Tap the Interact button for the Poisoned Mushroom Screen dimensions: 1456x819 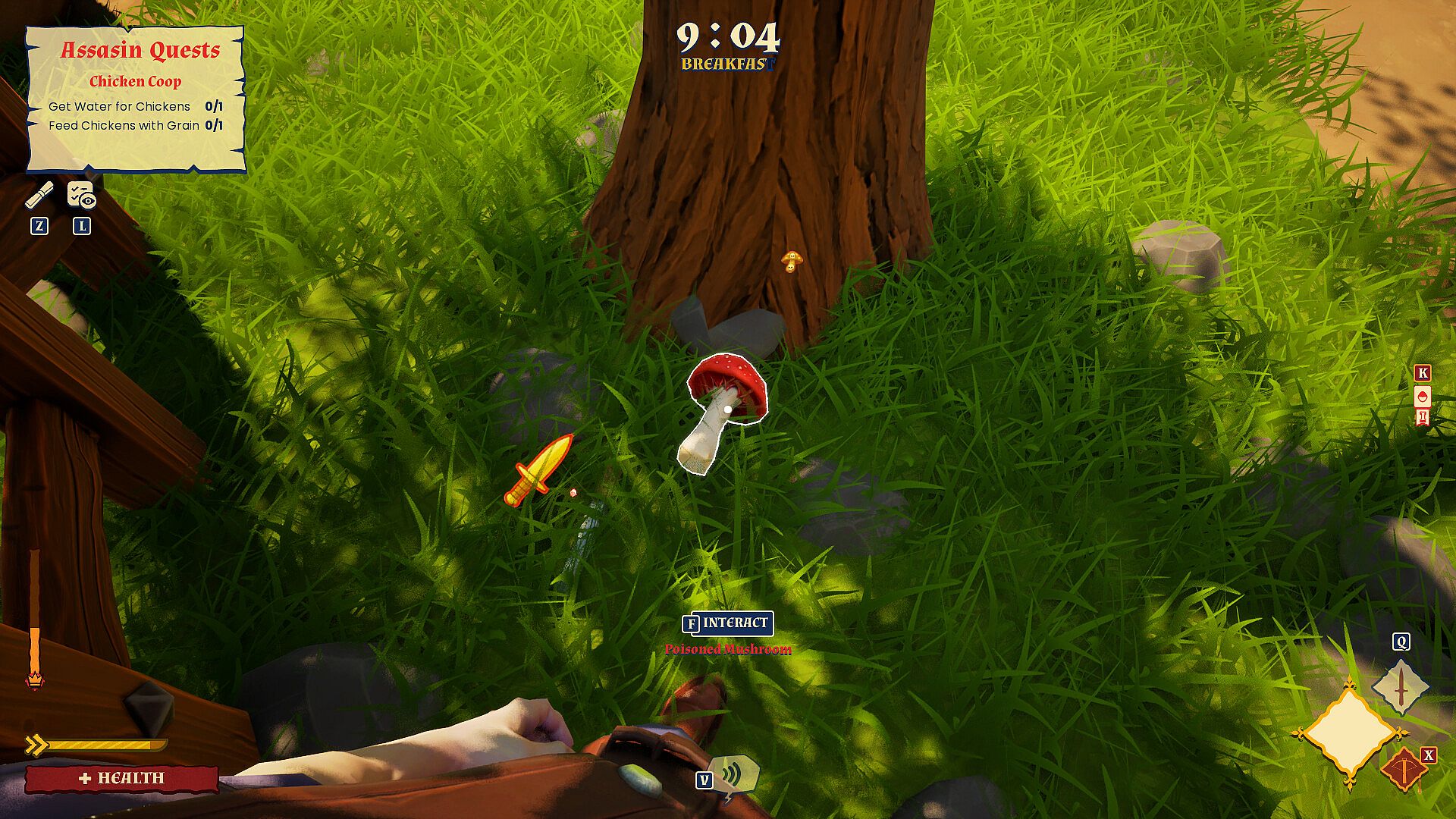(x=728, y=623)
